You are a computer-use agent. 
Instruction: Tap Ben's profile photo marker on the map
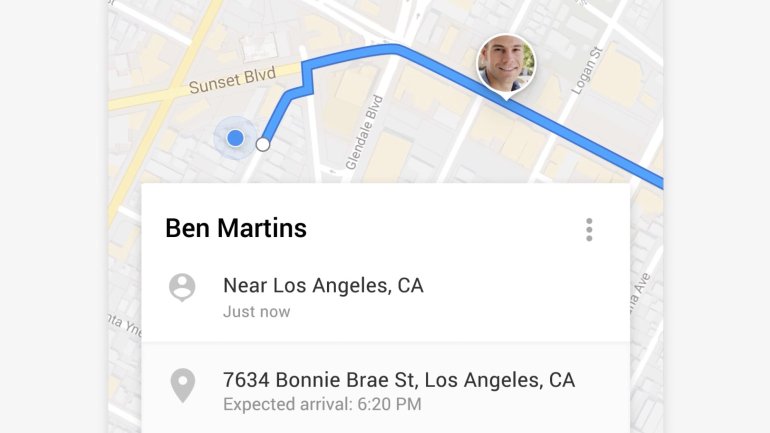(x=505, y=64)
